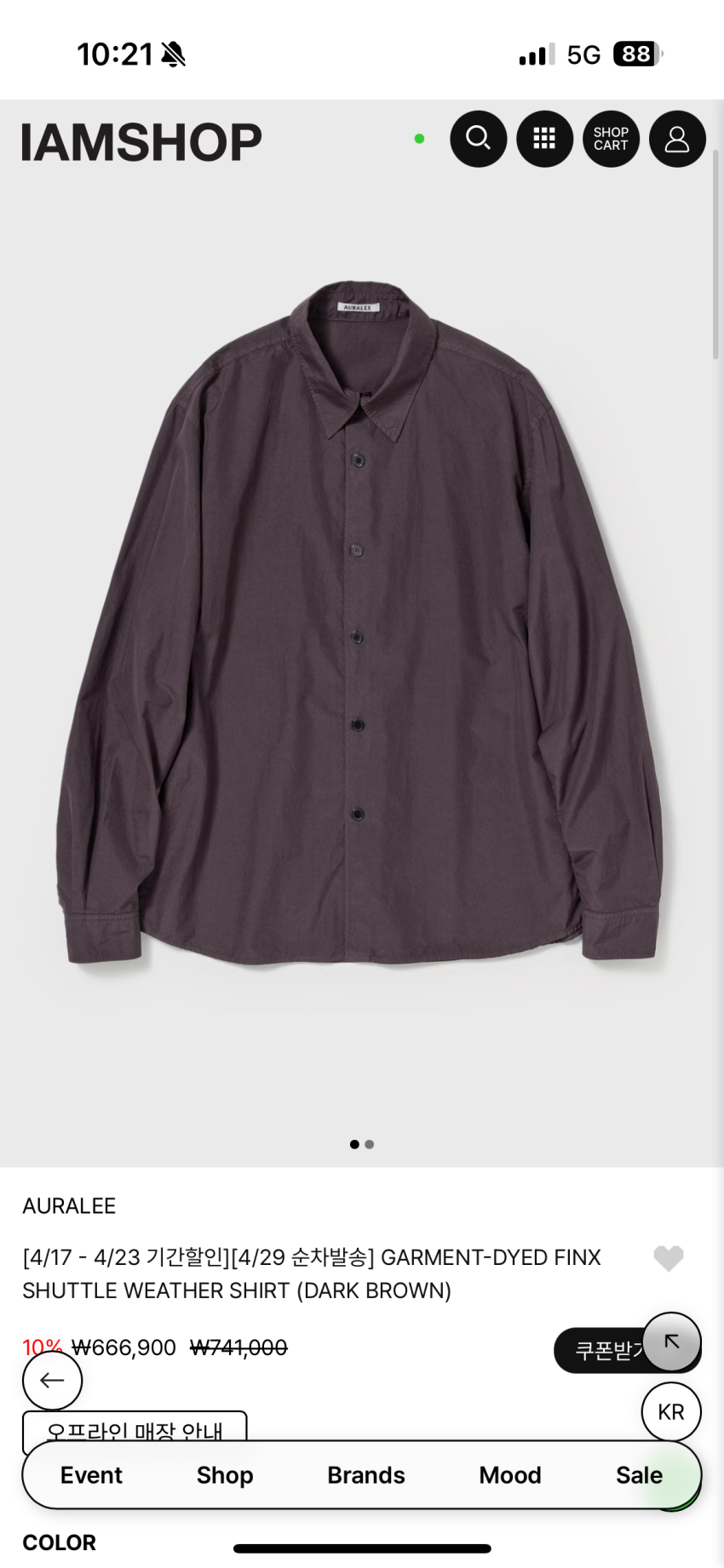Screen dimensions: 724x1568
Task: Change language with the KR button
Action: point(671,1412)
